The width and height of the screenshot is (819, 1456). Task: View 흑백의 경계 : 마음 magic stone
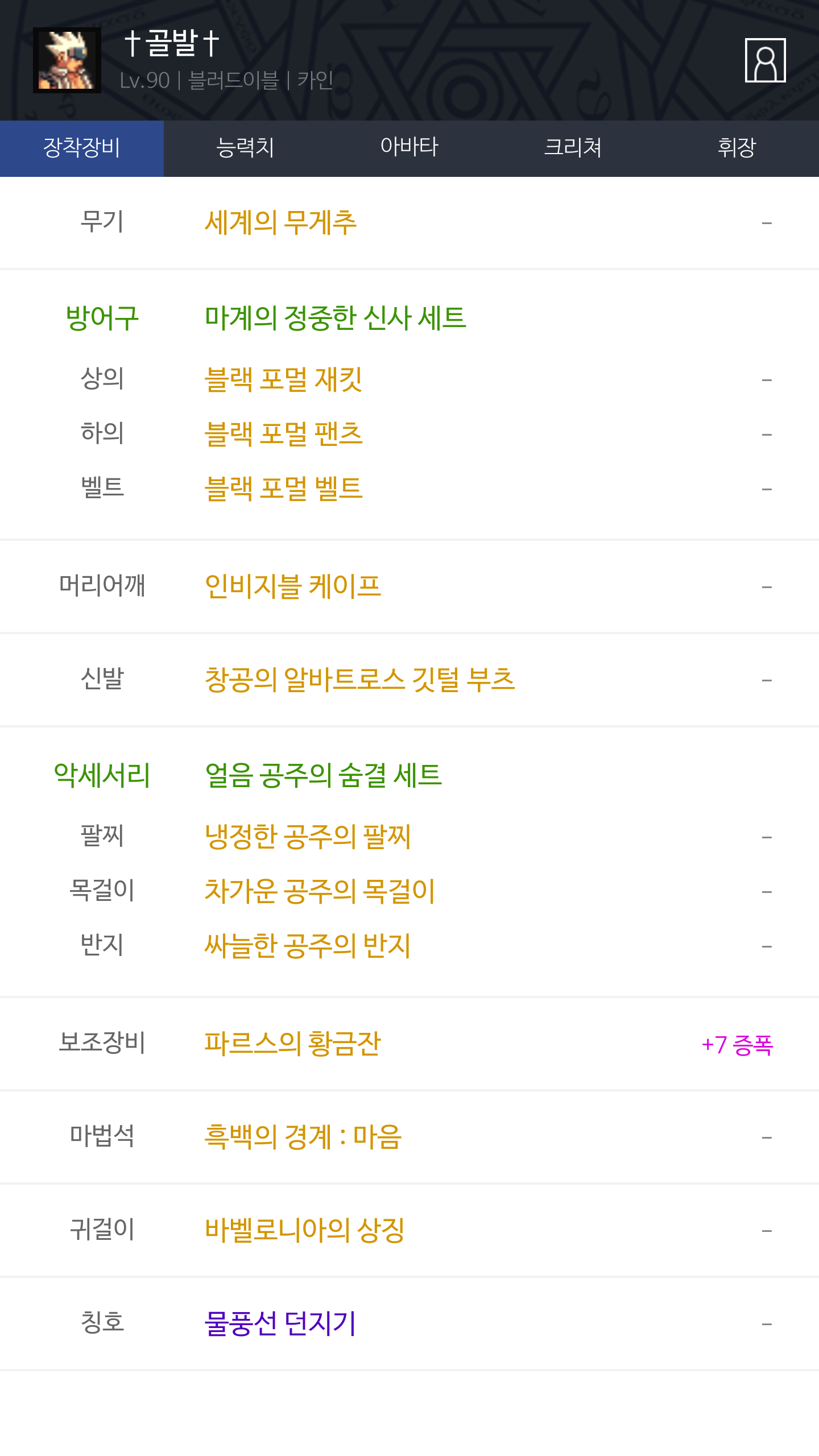[303, 1137]
